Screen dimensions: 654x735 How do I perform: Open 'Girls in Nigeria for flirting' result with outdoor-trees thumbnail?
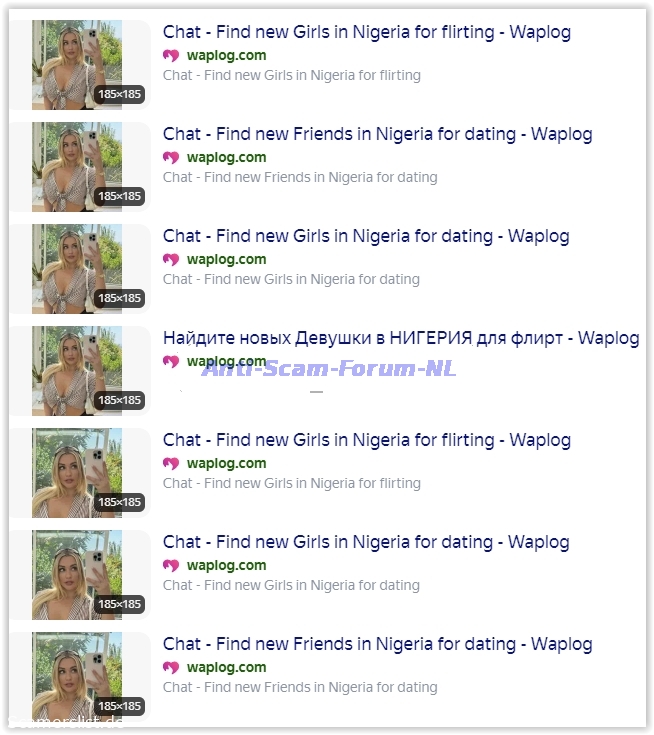pyautogui.click(x=366, y=440)
